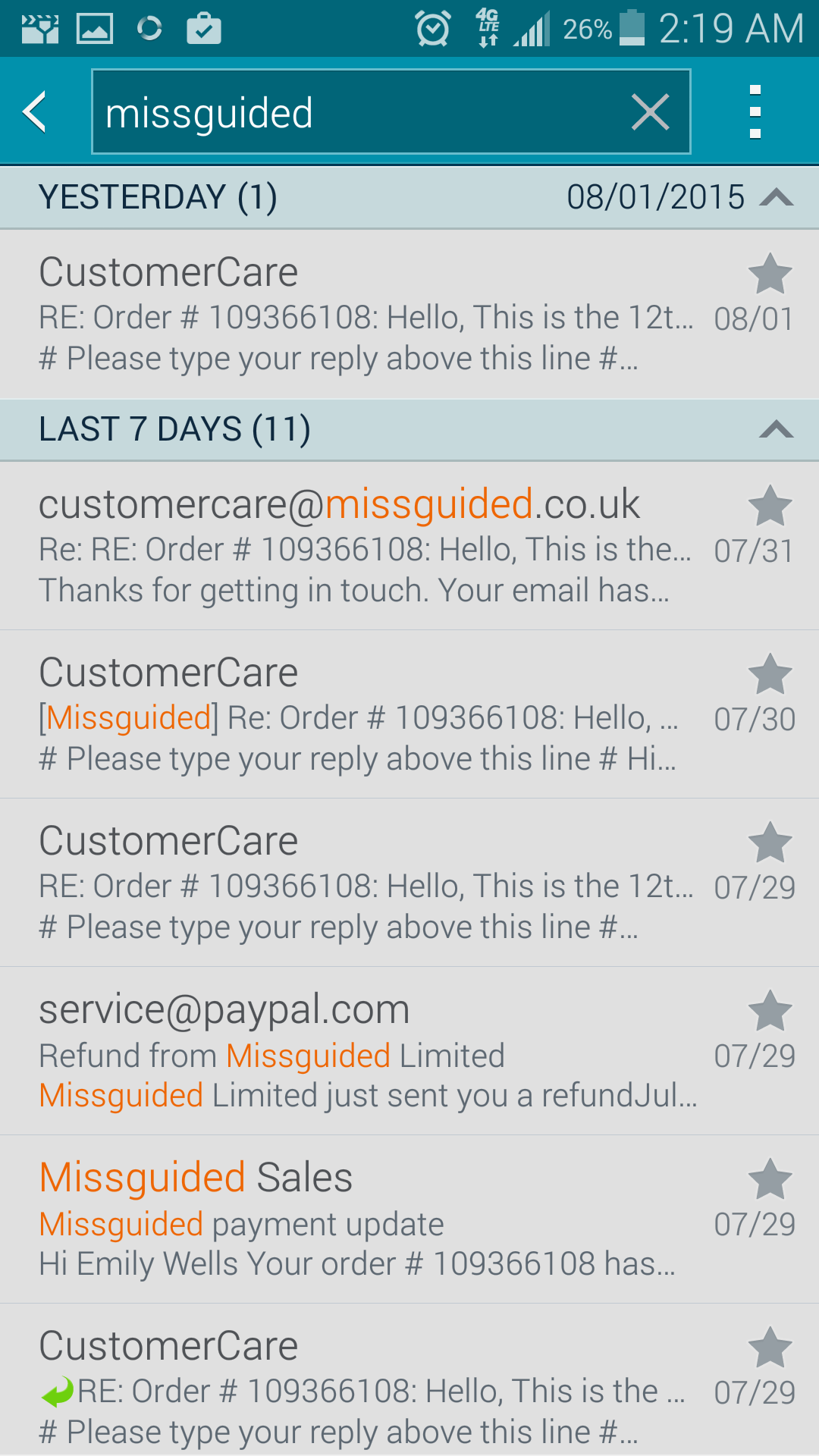Open the replied CustomerCare email with green arrow

click(x=364, y=1388)
